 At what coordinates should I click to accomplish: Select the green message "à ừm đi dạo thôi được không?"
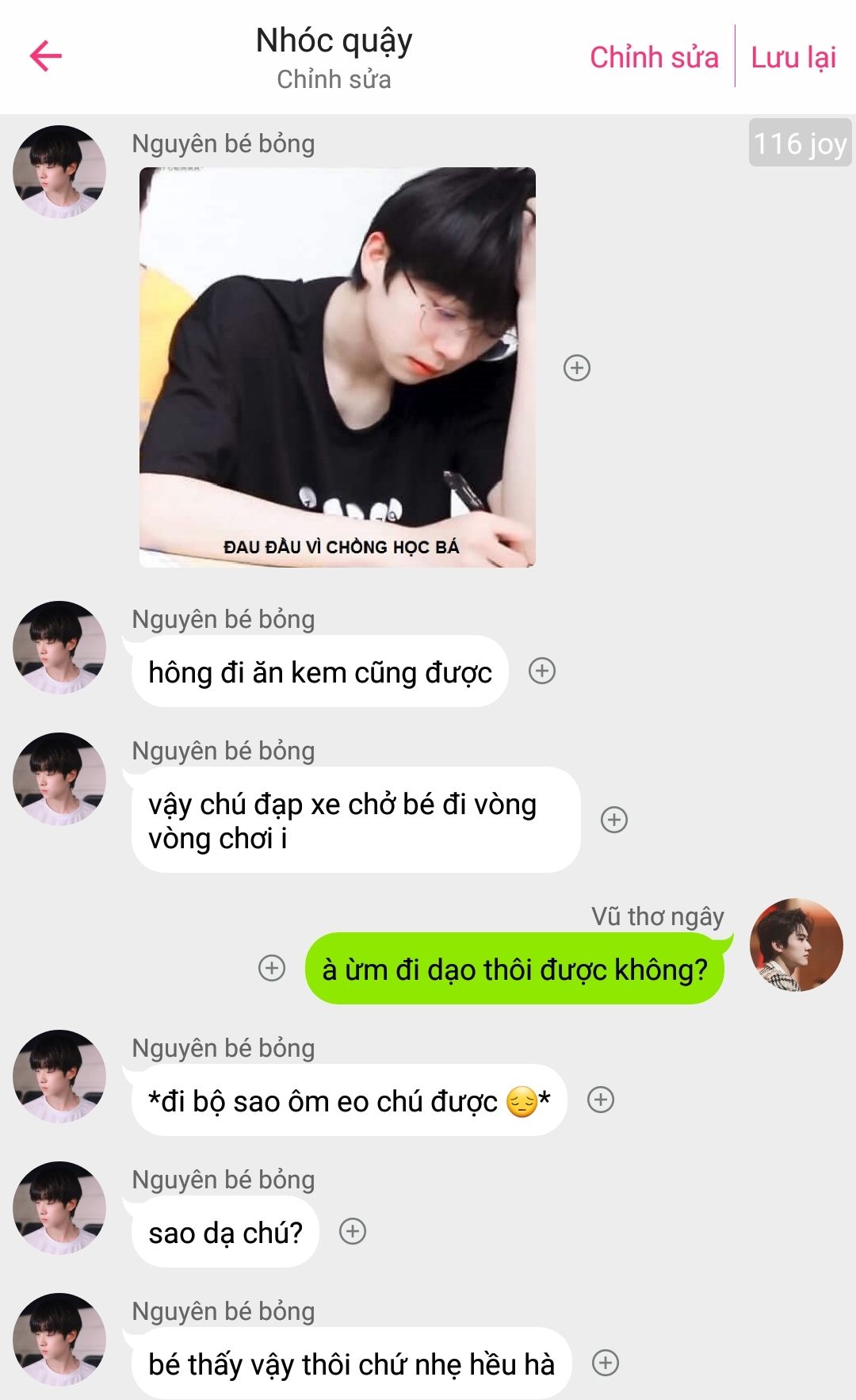515,969
